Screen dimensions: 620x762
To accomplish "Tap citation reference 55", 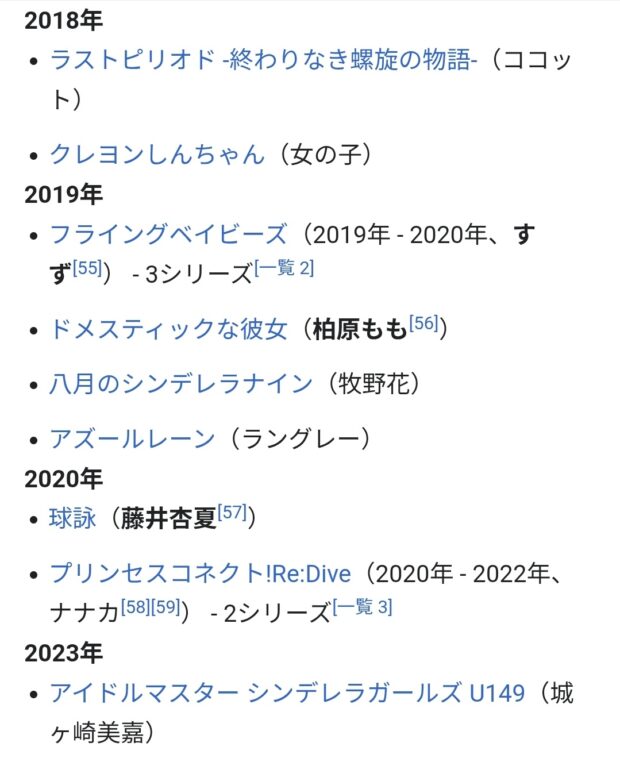I will [x=88, y=268].
